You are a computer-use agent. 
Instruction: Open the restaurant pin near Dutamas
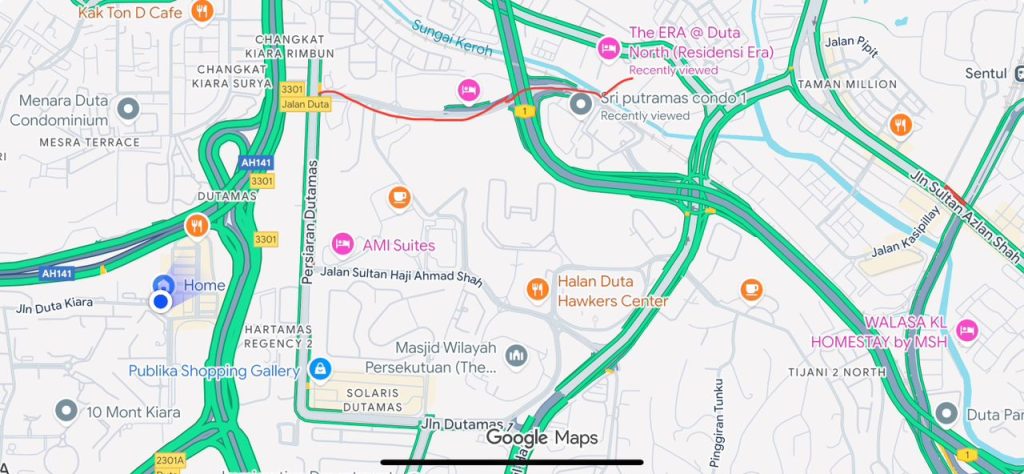[197, 225]
